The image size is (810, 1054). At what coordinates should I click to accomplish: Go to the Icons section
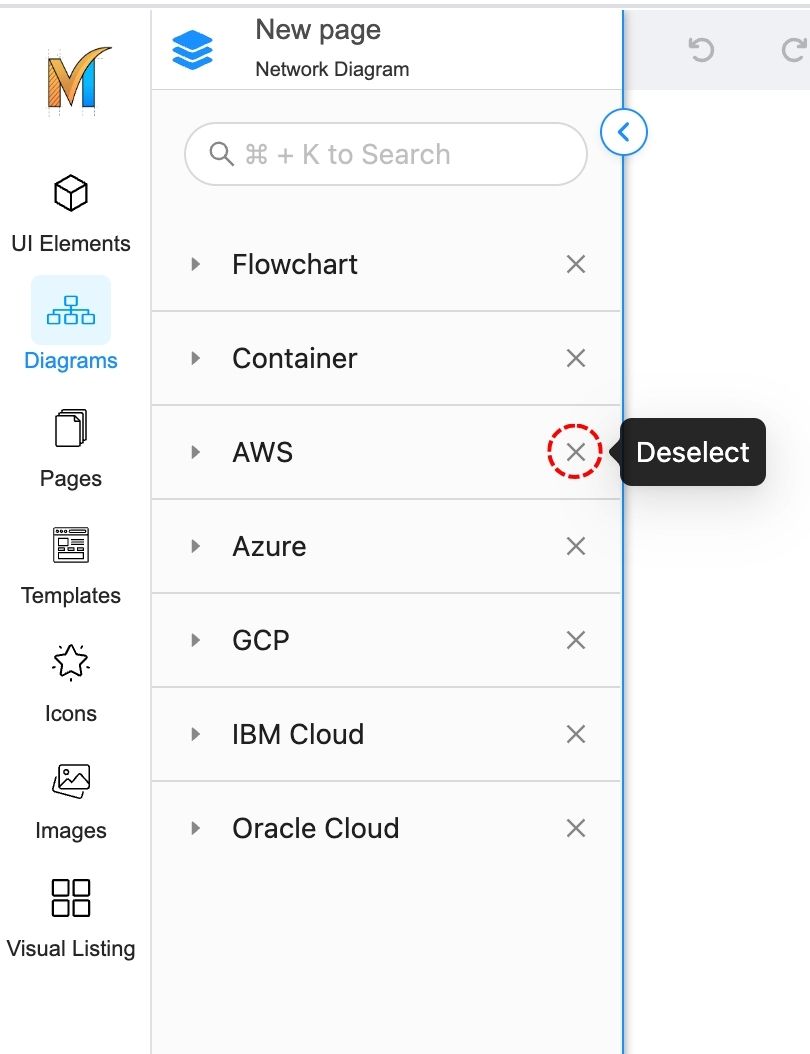point(71,682)
